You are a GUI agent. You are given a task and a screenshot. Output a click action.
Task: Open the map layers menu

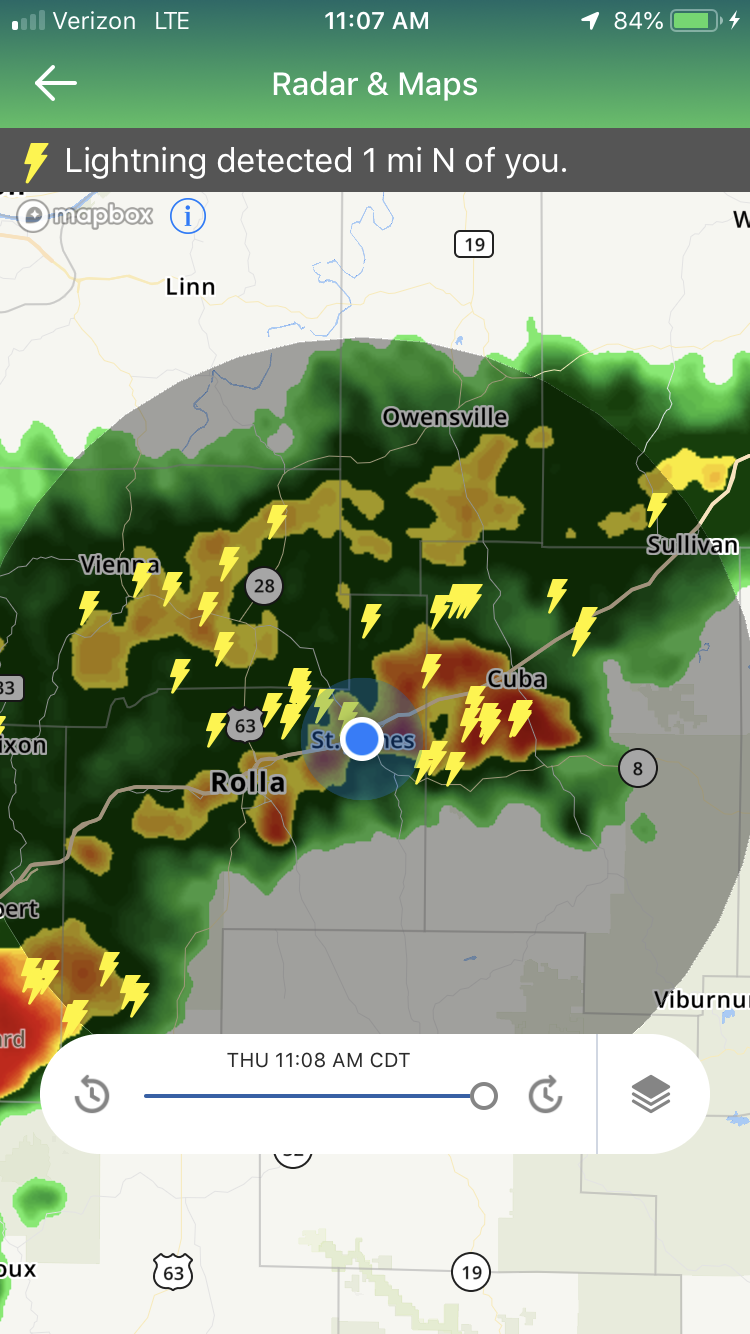[651, 1096]
